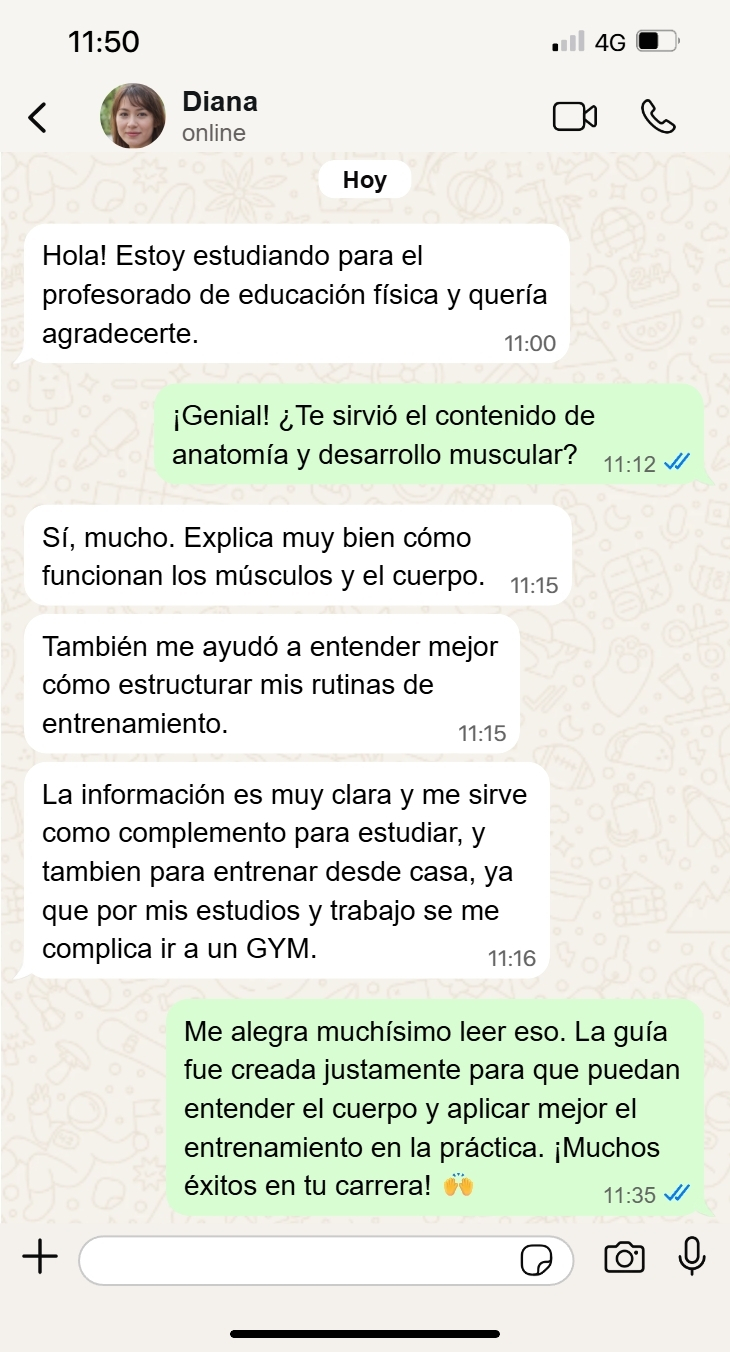Open the attachment plus menu

tap(40, 1257)
